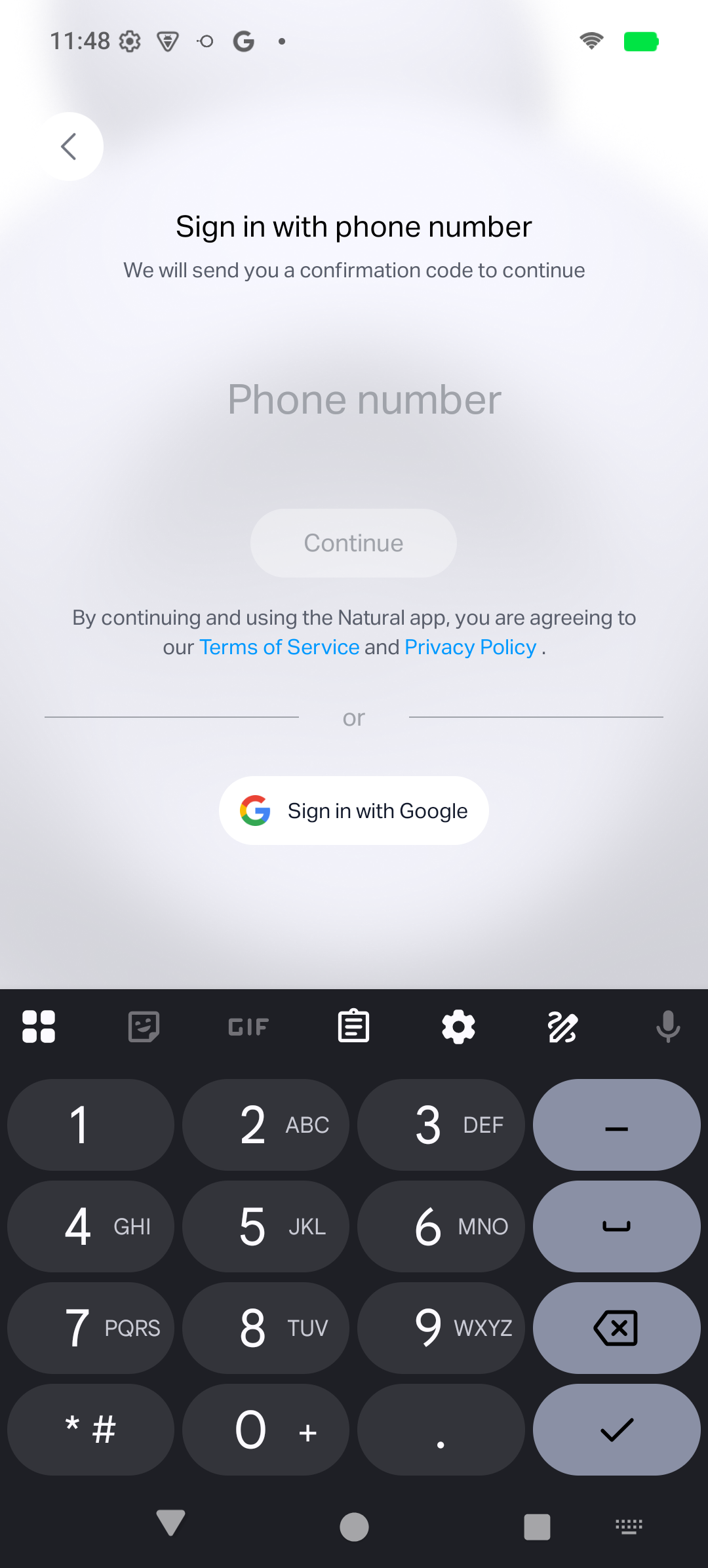Tap the Google G logo on sign-in button
The image size is (708, 1568).
(x=256, y=810)
